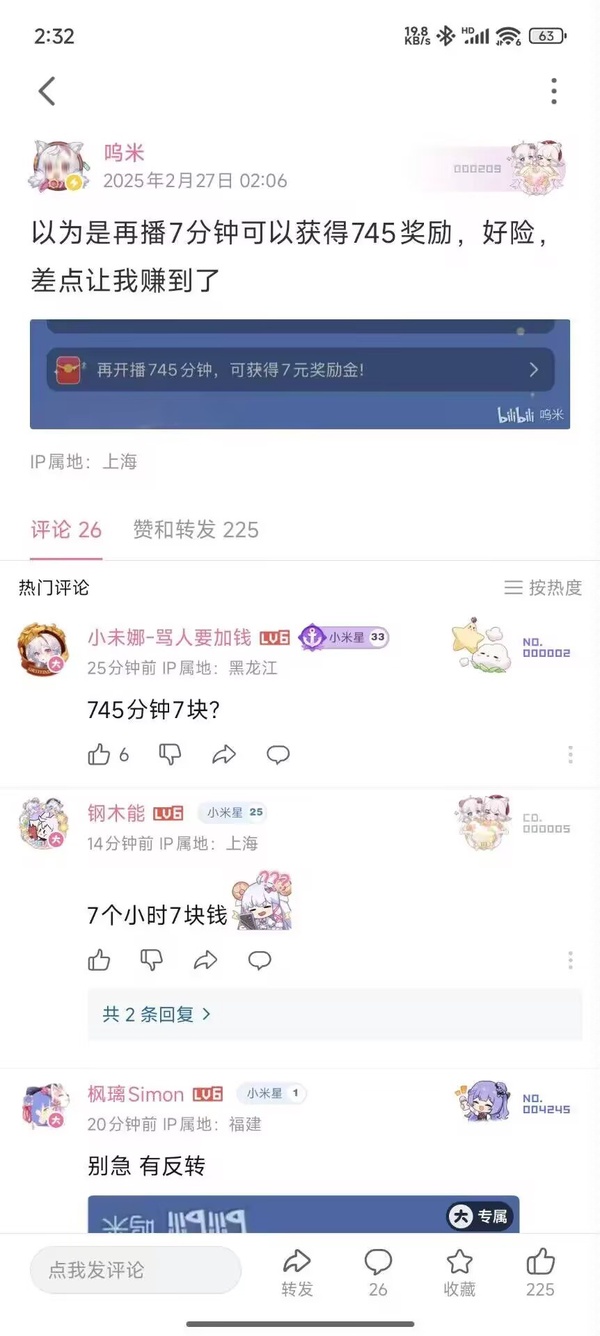Open the top overflow menu
This screenshot has width=600, height=1336.
pos(553,91)
